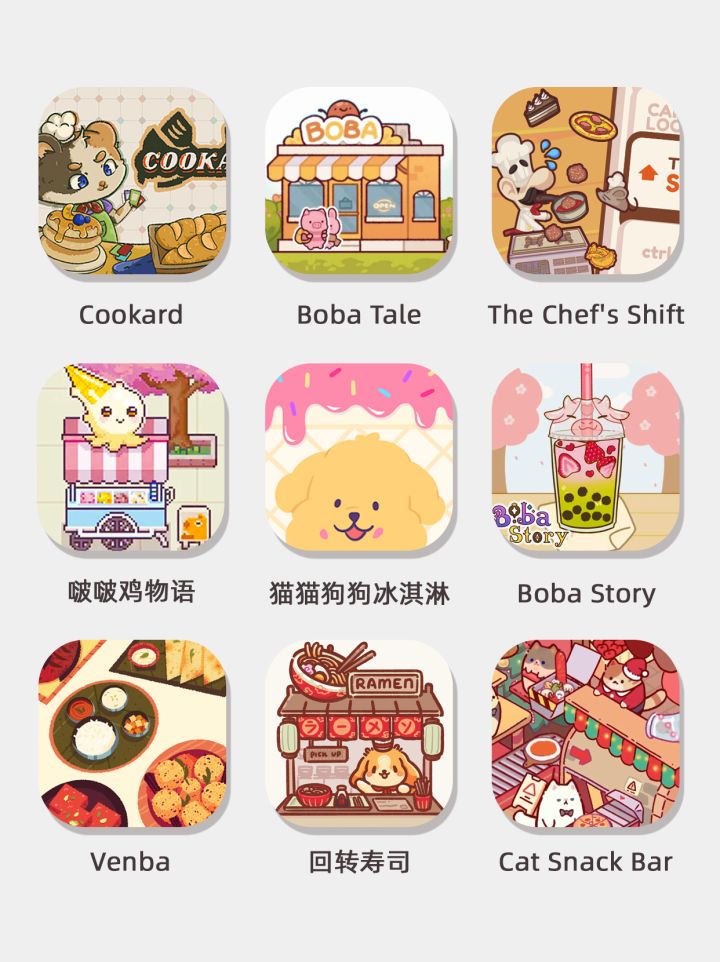Click the Venba label text
The width and height of the screenshot is (720, 962).
(133, 860)
